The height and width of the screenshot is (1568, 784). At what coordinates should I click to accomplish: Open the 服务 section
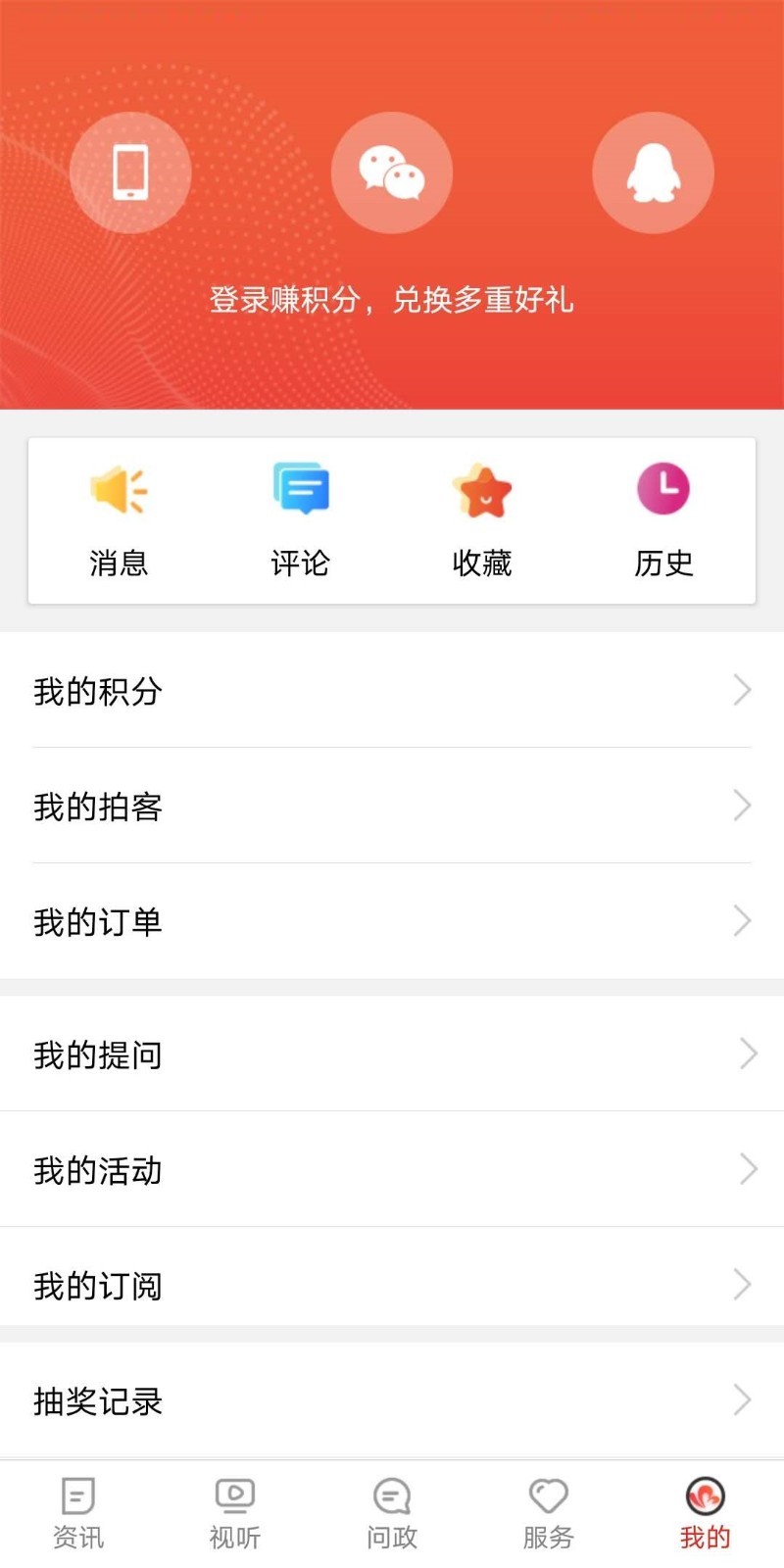coord(547,1509)
